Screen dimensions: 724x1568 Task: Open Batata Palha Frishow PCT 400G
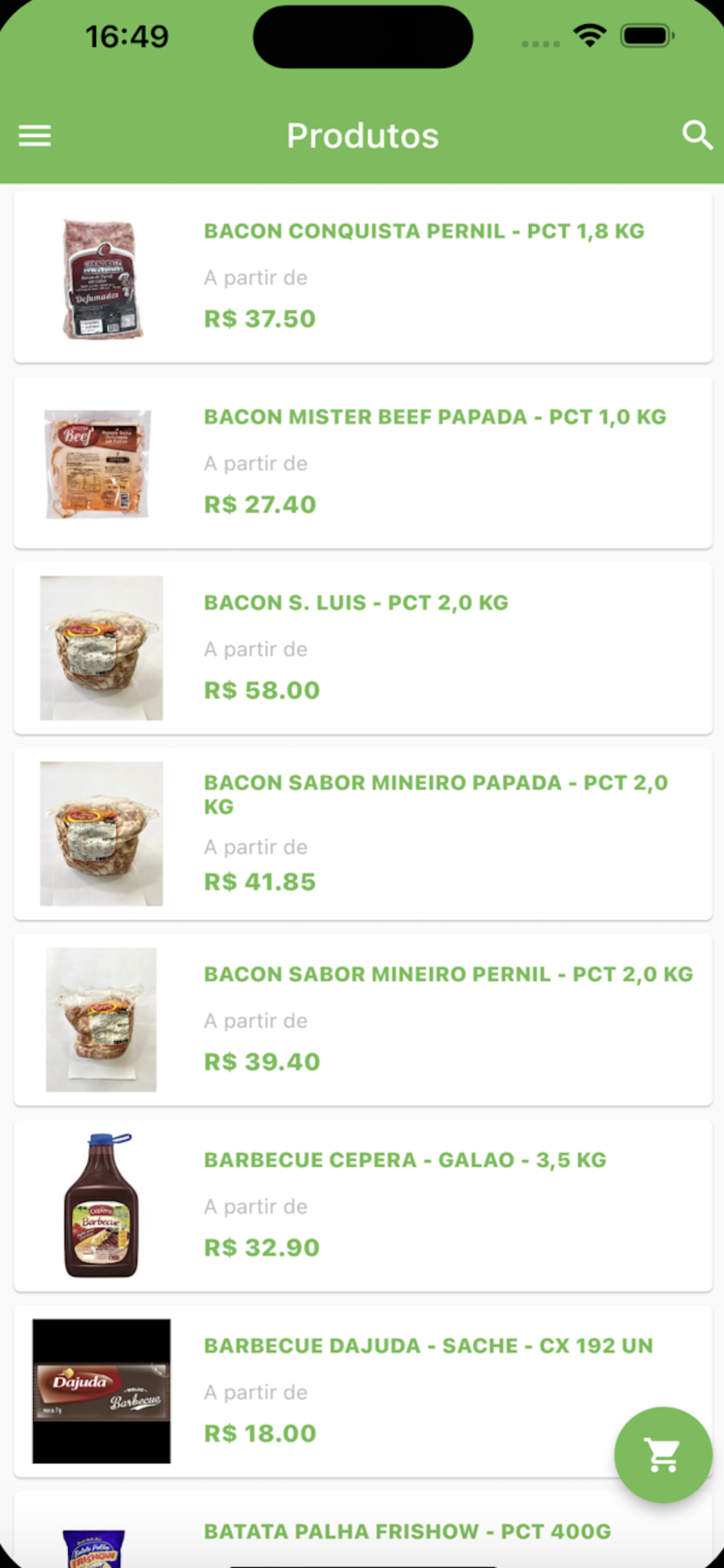click(x=363, y=1530)
